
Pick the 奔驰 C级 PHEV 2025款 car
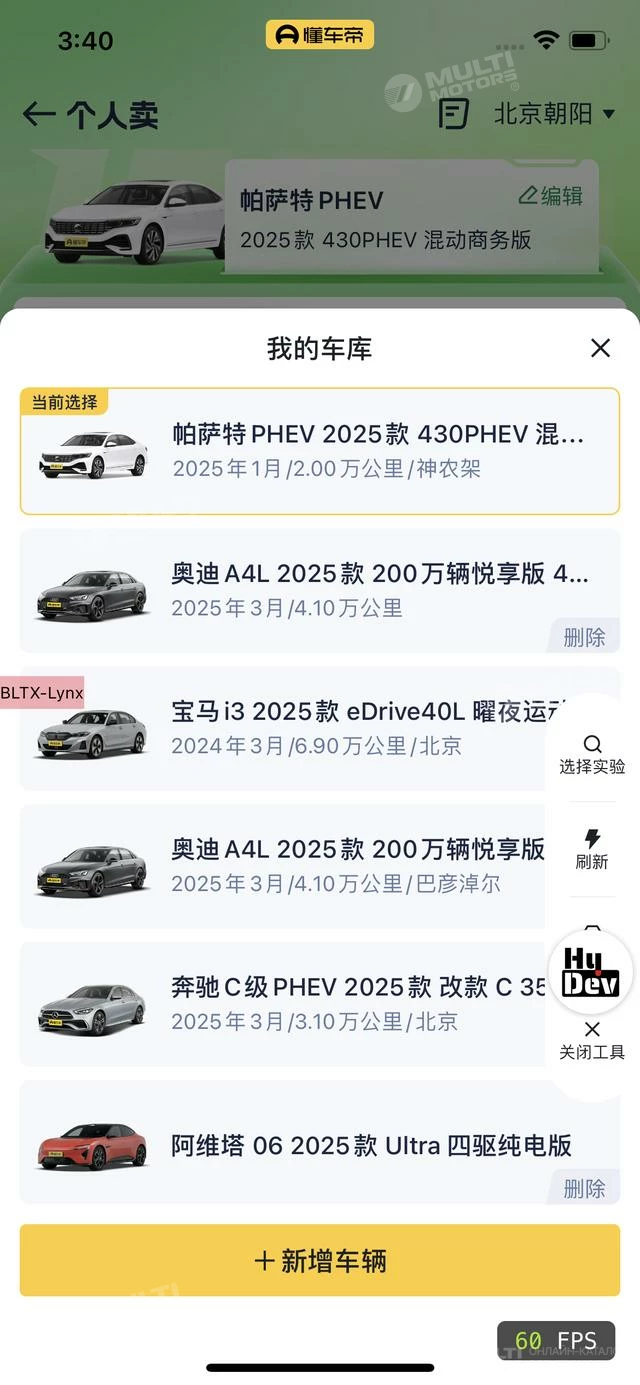coord(300,1004)
